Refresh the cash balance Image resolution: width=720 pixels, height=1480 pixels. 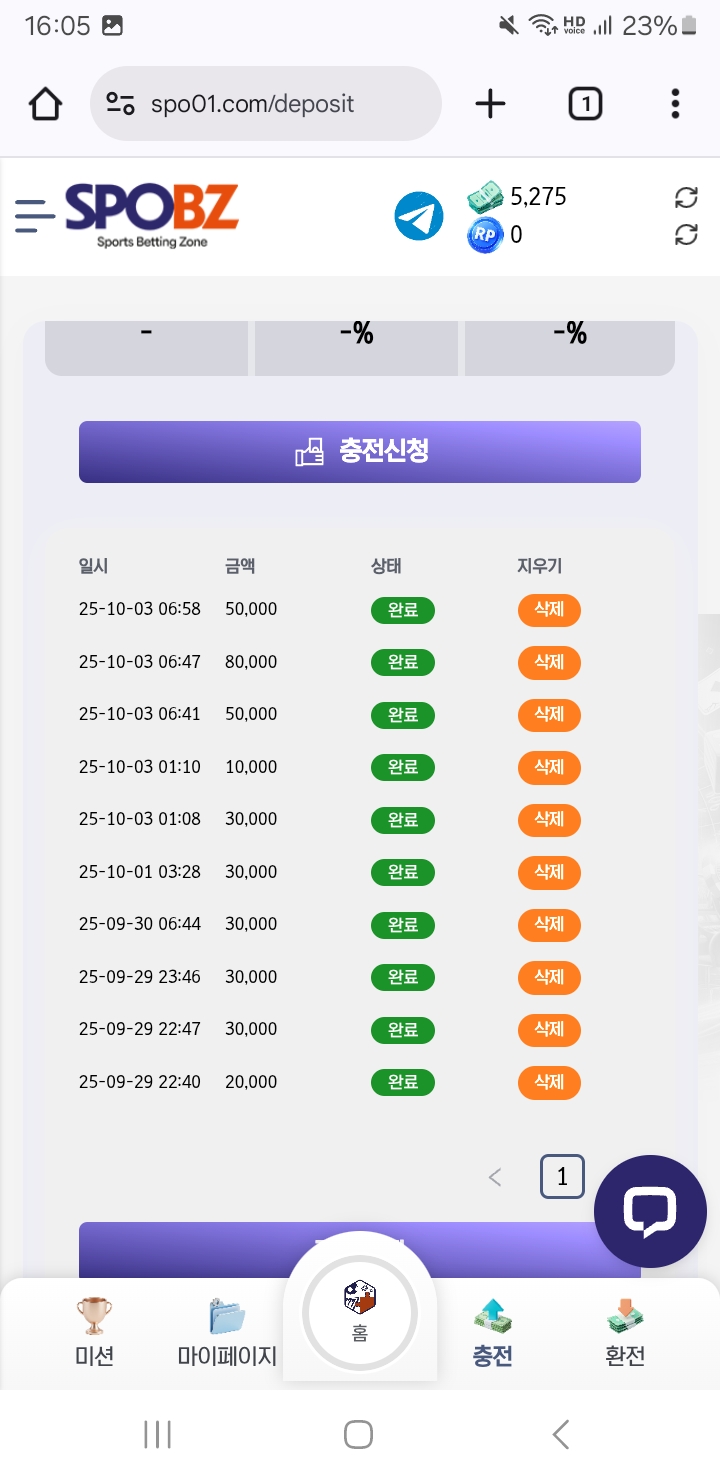click(x=686, y=197)
